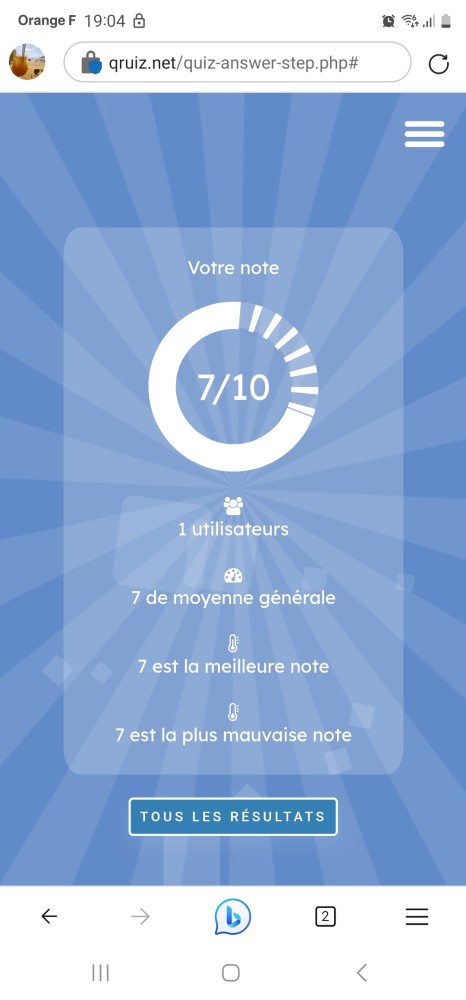Open the tab switcher showing 2 tabs

325,916
